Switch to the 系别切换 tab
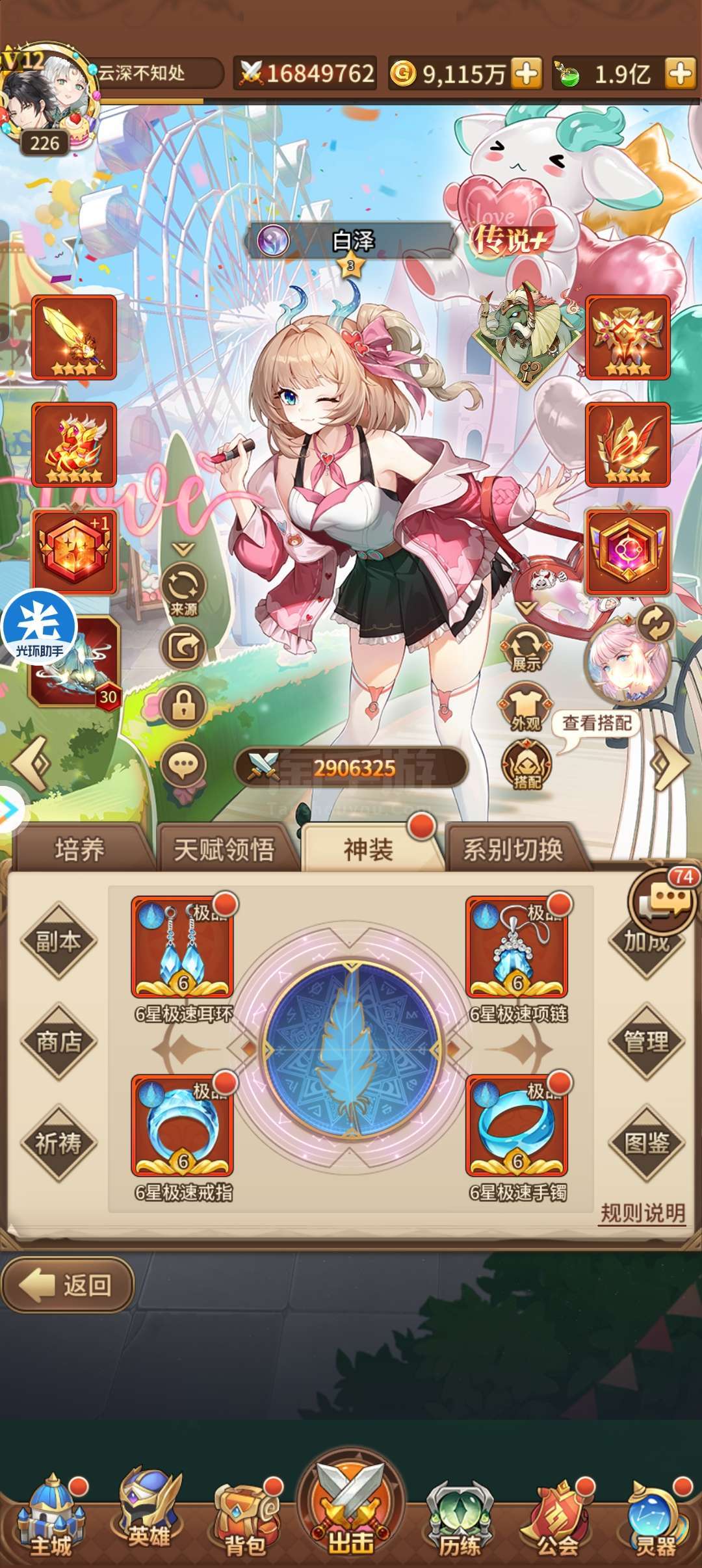 (x=513, y=849)
